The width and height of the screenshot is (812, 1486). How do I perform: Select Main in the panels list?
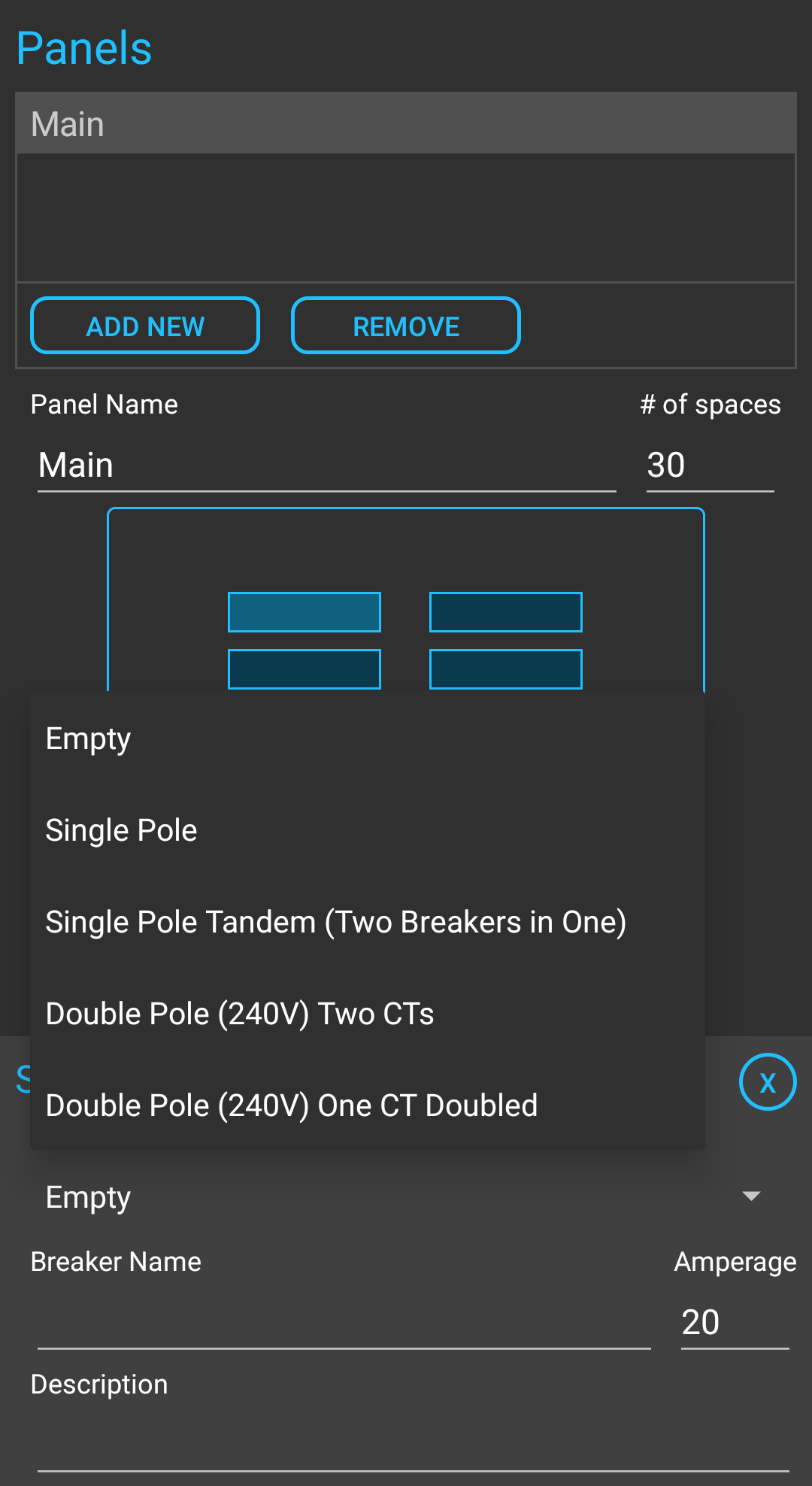pos(406,123)
